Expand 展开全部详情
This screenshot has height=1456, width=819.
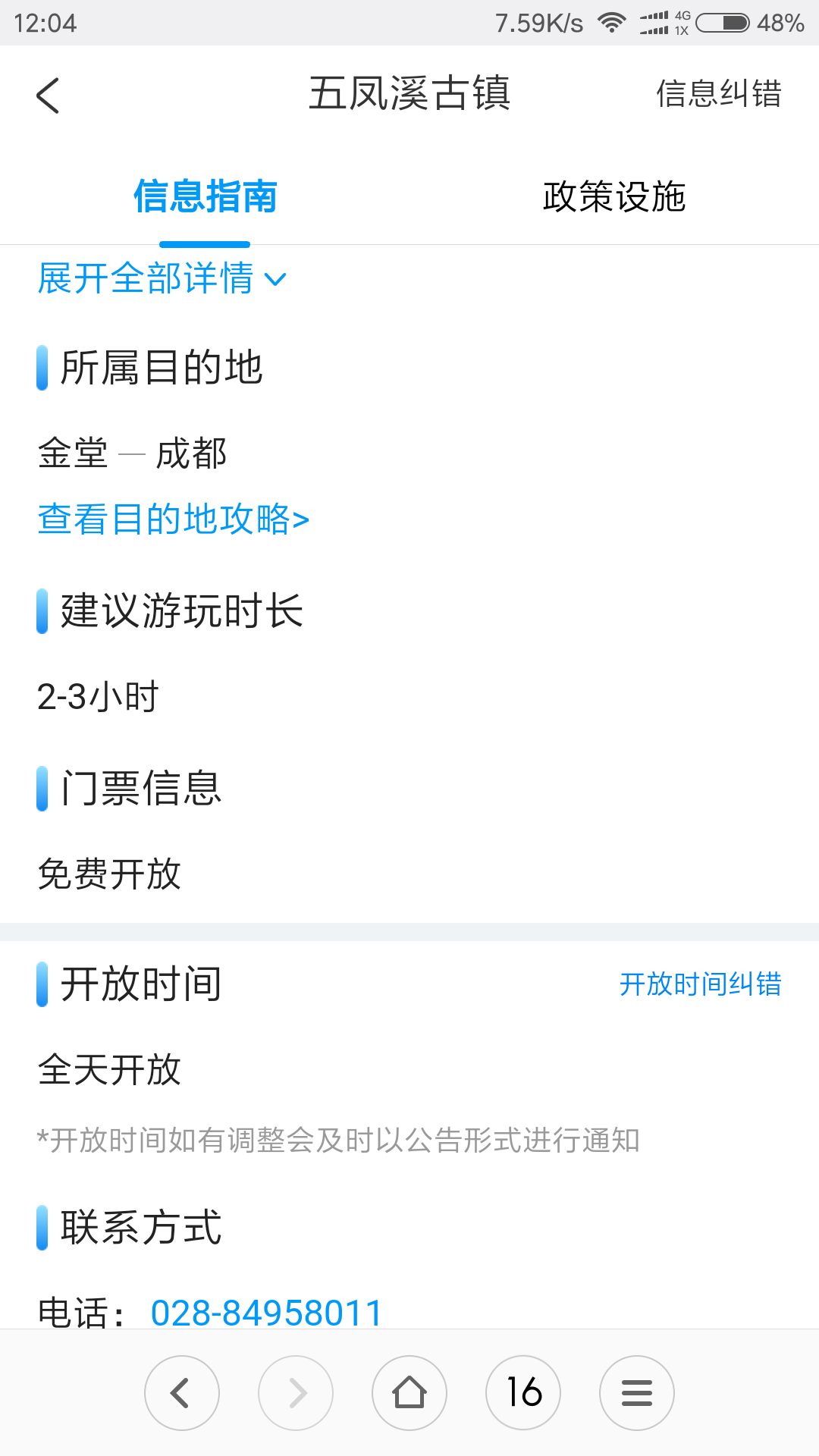(162, 278)
